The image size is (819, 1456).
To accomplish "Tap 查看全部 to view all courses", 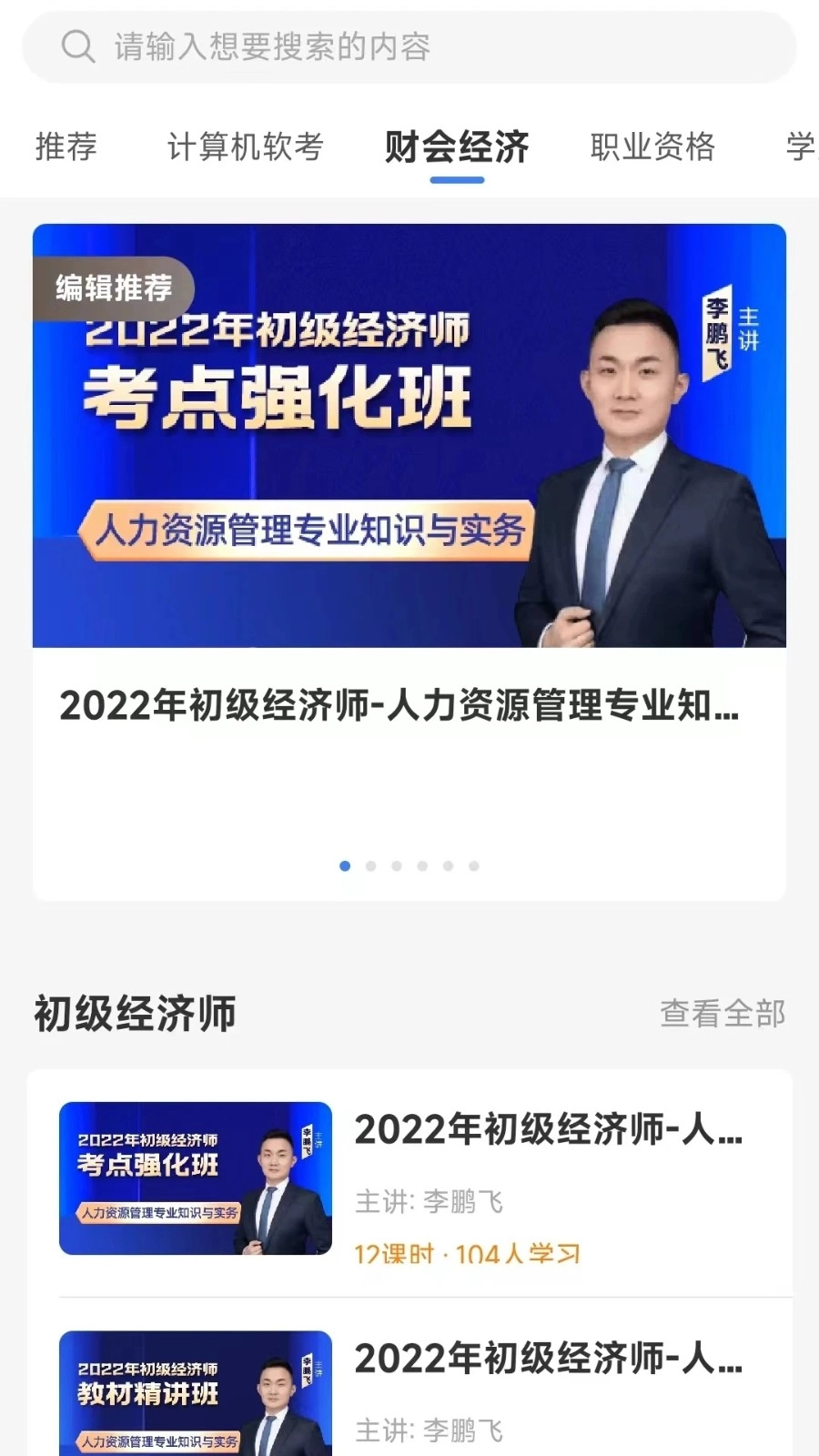I will click(x=723, y=1013).
